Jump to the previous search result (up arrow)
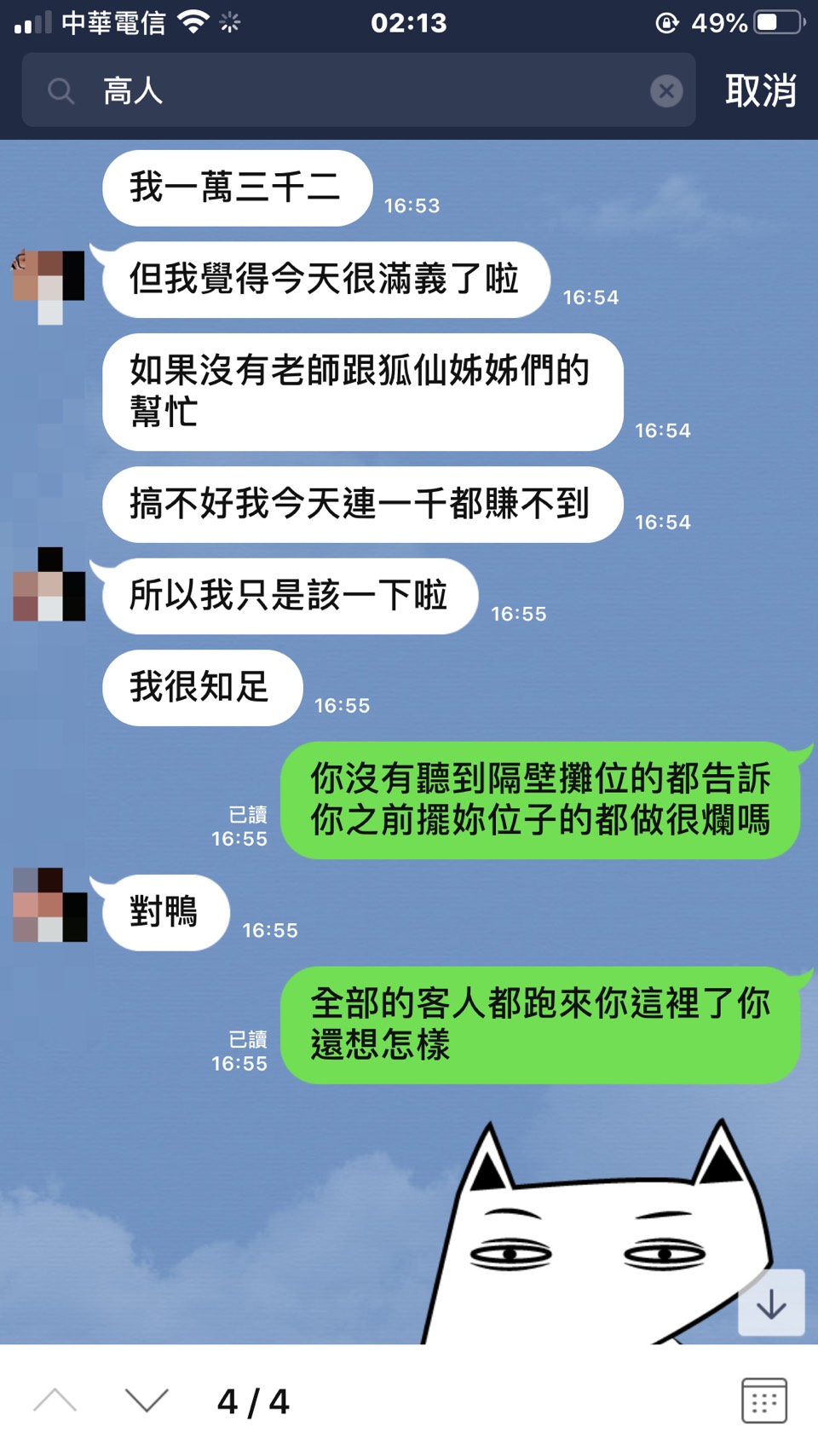Viewport: 818px width, 1456px height. [55, 1401]
